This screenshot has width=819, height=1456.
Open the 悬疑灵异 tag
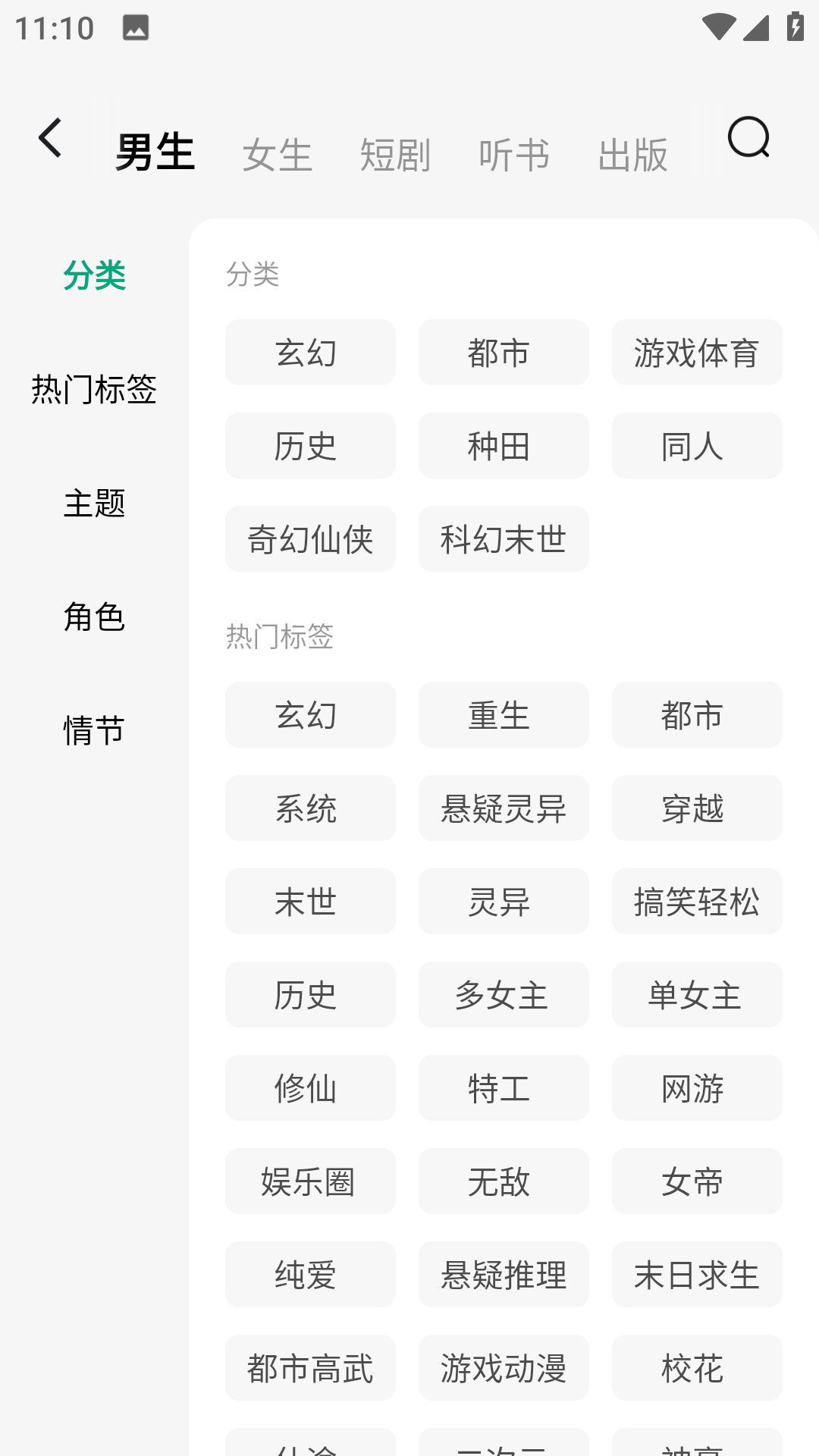click(504, 808)
